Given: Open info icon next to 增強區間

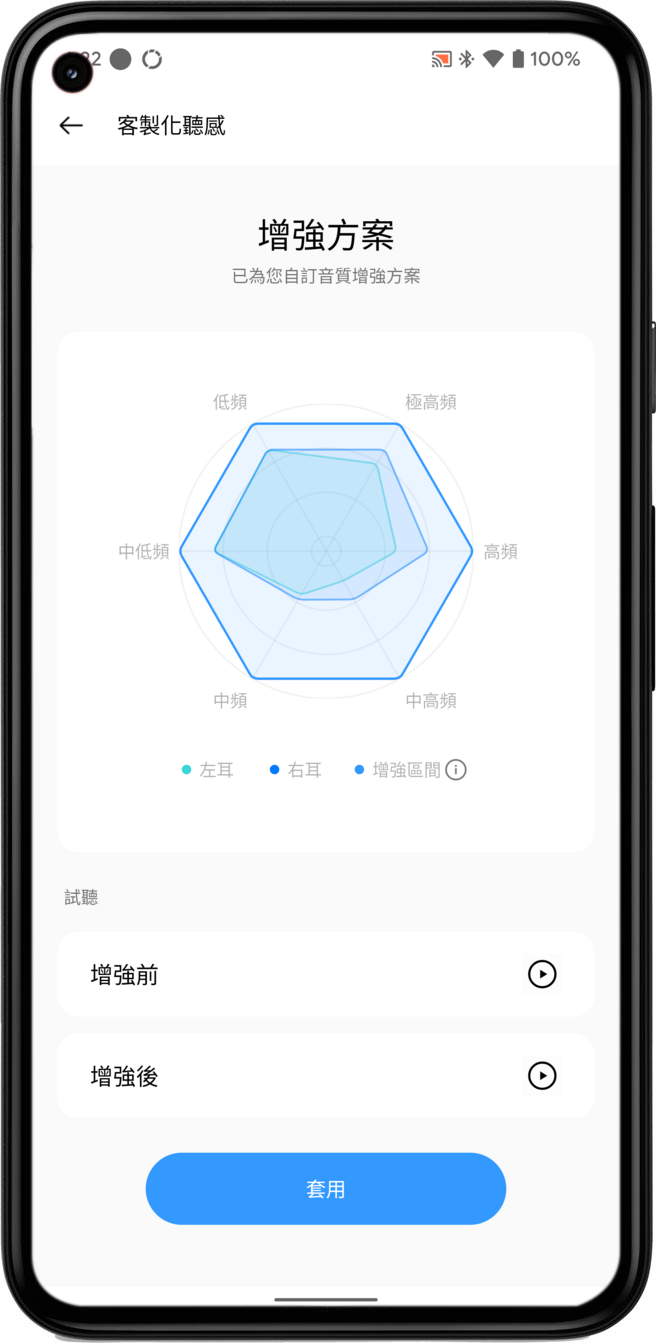Looking at the screenshot, I should [456, 770].
